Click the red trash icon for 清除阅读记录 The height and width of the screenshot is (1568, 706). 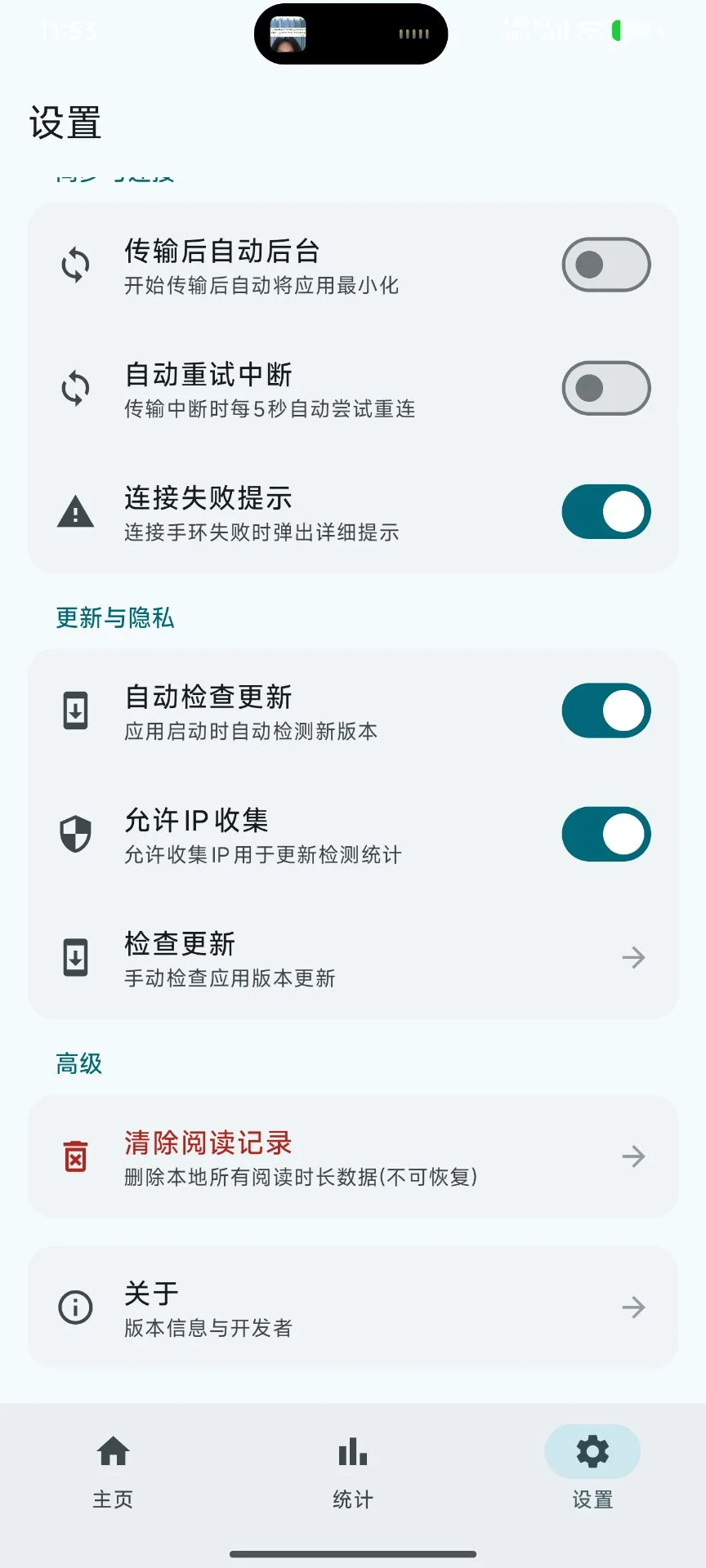74,1156
